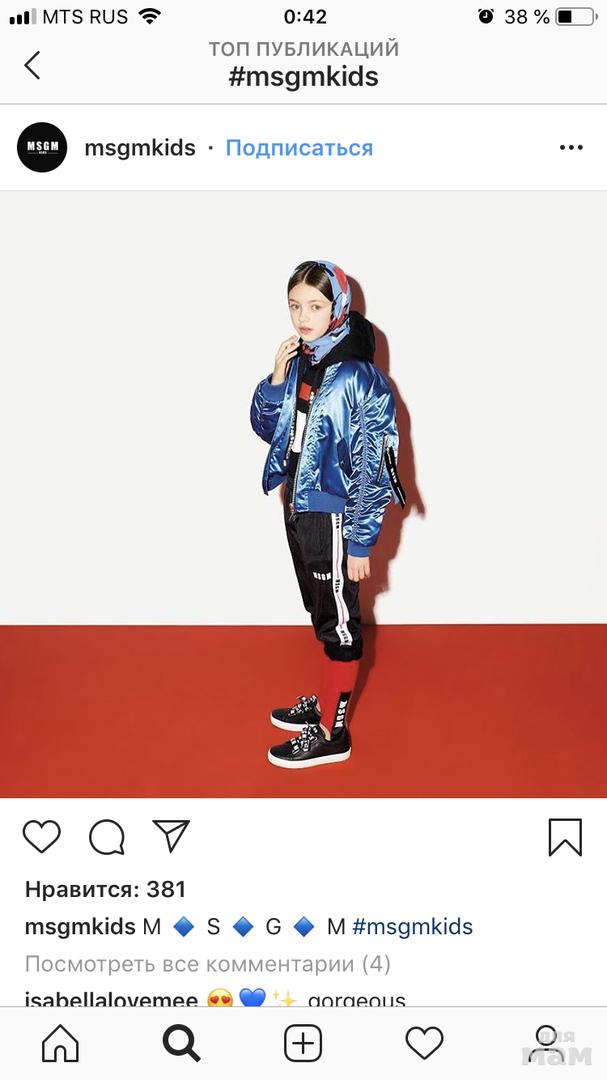The image size is (607, 1080).
Task: Bookmark this msgmkids post
Action: (x=565, y=837)
